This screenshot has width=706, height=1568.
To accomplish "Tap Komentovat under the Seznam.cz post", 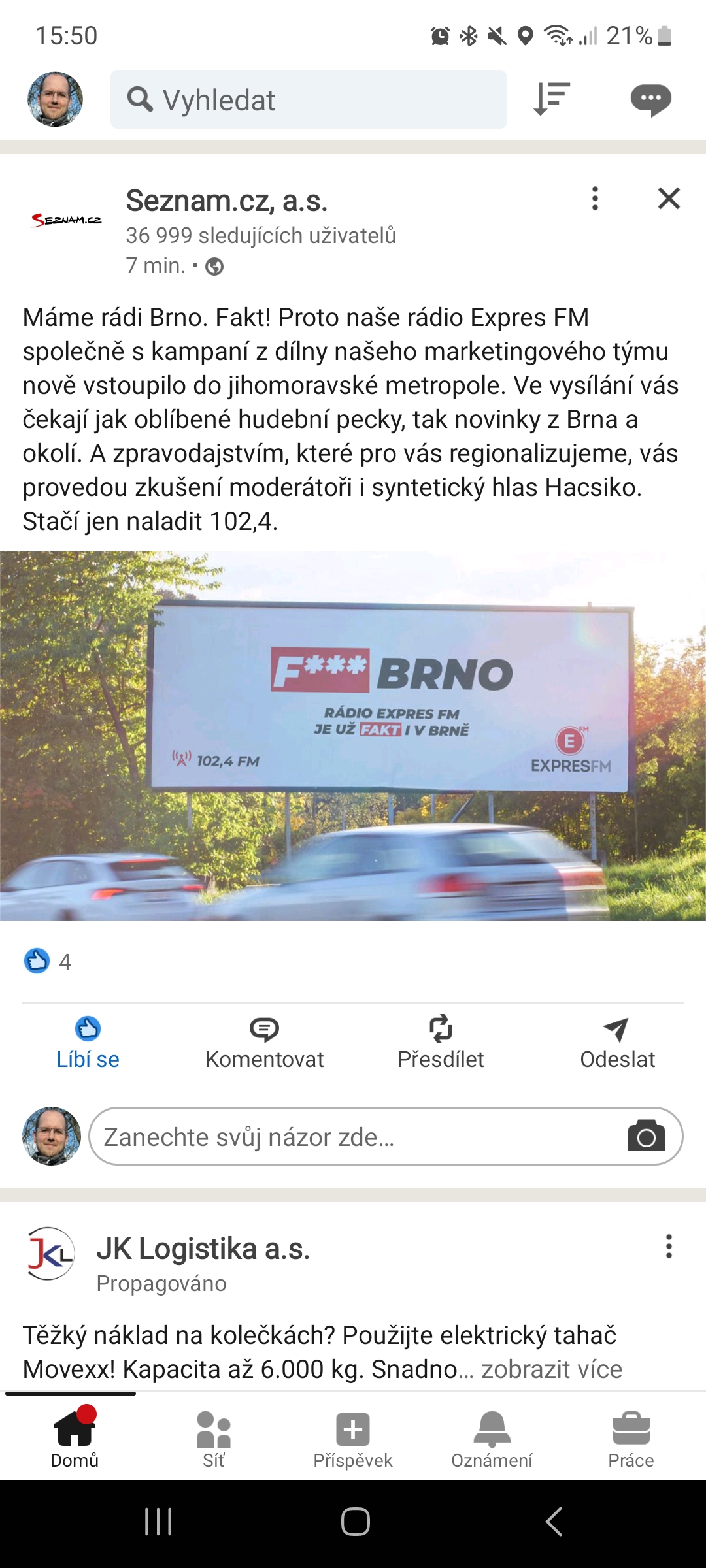I will 265,1042.
